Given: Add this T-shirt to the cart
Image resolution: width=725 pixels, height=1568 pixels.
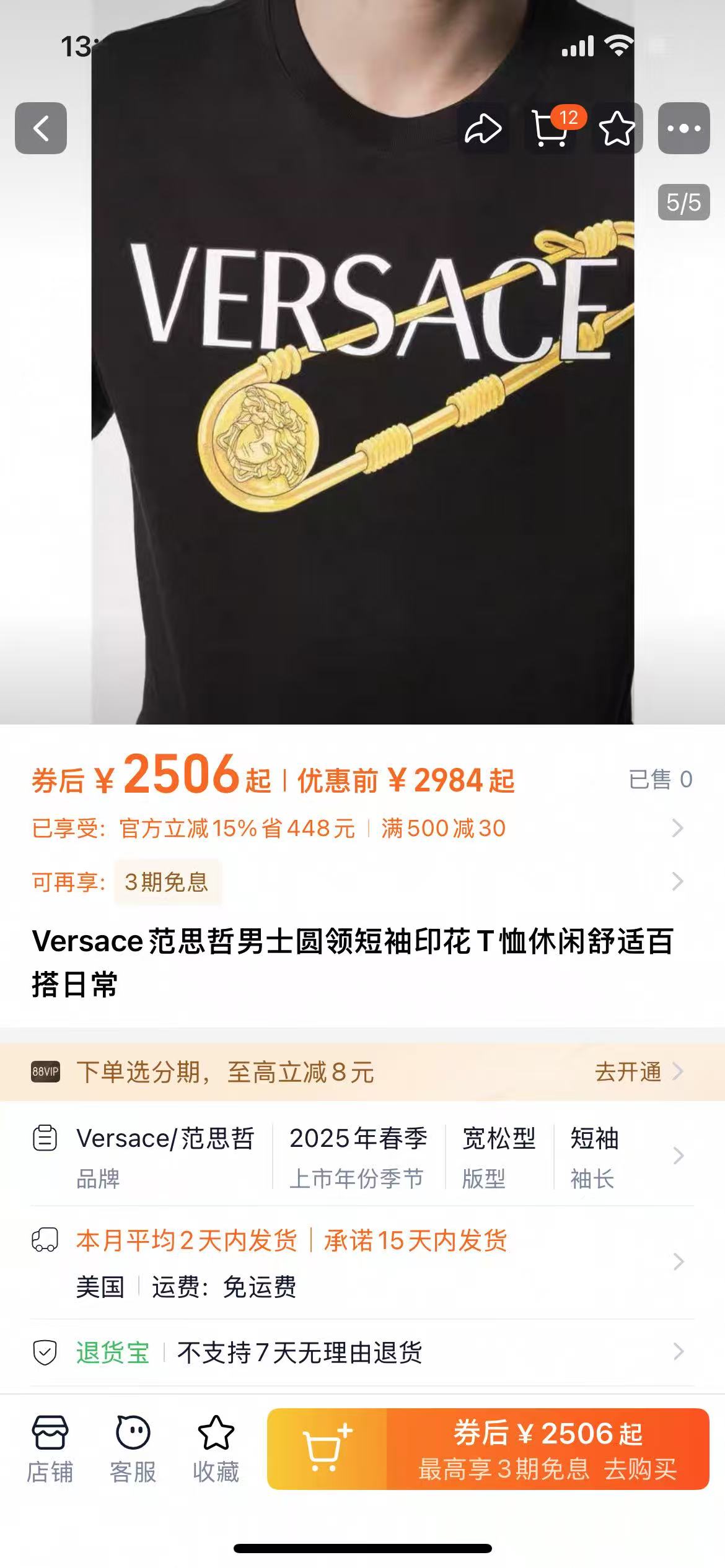Looking at the screenshot, I should click(327, 1449).
